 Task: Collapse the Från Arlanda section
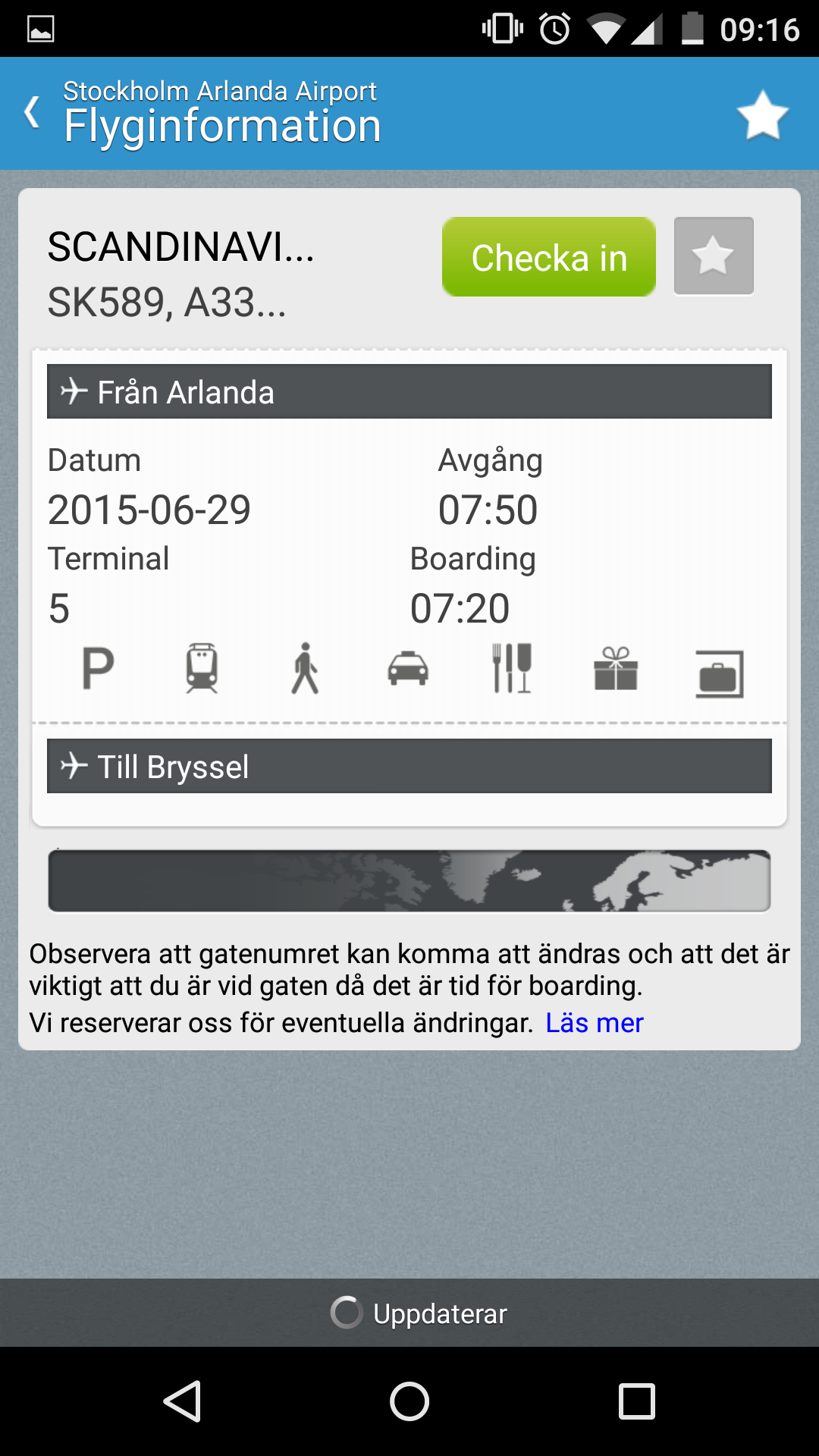pos(409,391)
